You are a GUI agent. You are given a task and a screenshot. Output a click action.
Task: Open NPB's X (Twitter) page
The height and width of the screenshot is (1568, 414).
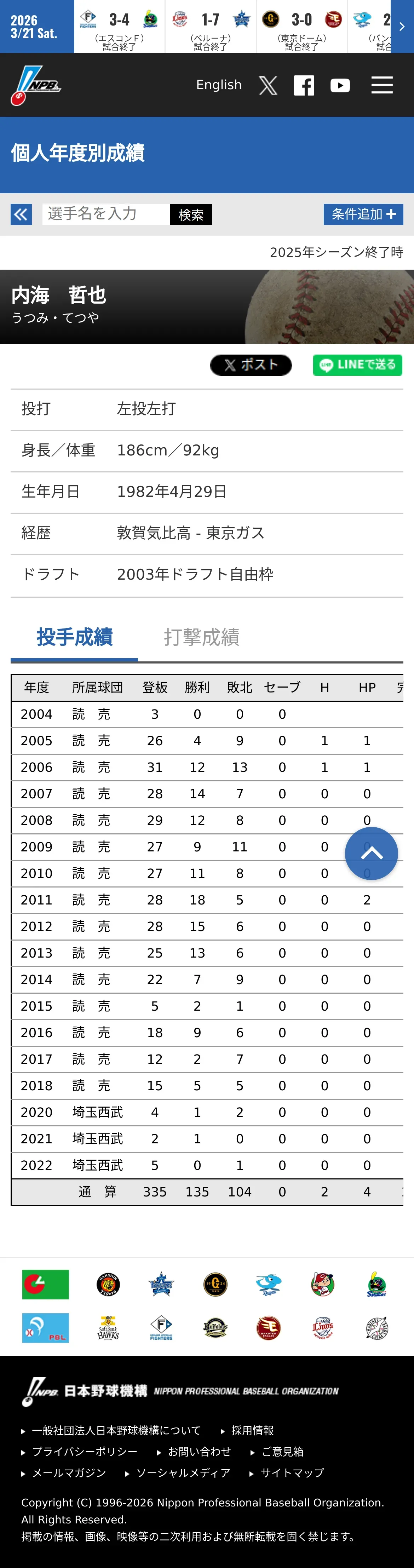pos(268,85)
